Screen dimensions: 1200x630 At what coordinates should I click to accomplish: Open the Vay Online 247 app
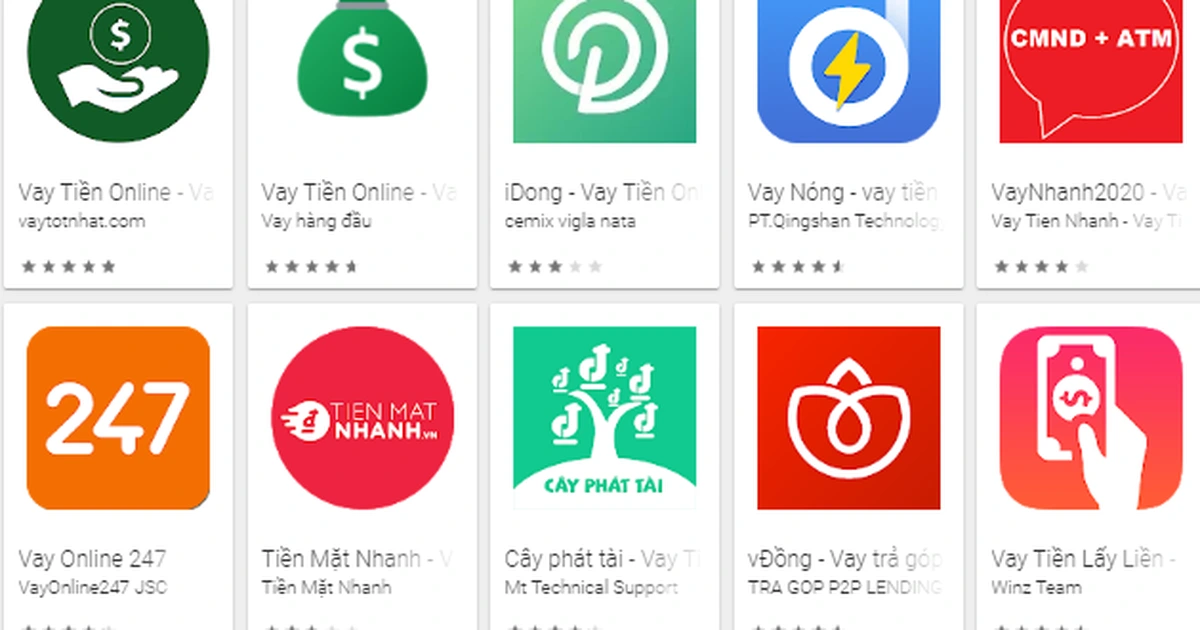(118, 418)
